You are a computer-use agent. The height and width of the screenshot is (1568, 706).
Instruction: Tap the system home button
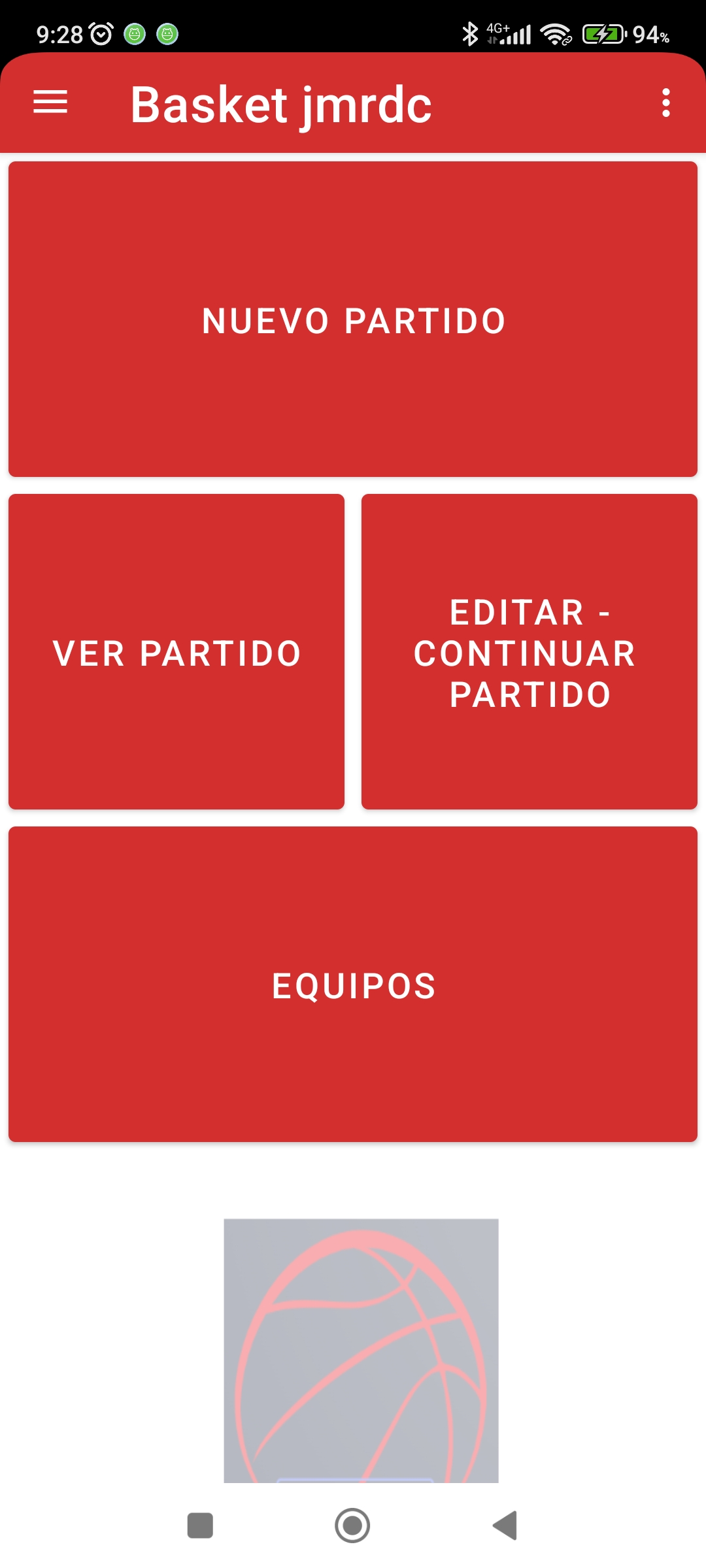pos(352,1526)
